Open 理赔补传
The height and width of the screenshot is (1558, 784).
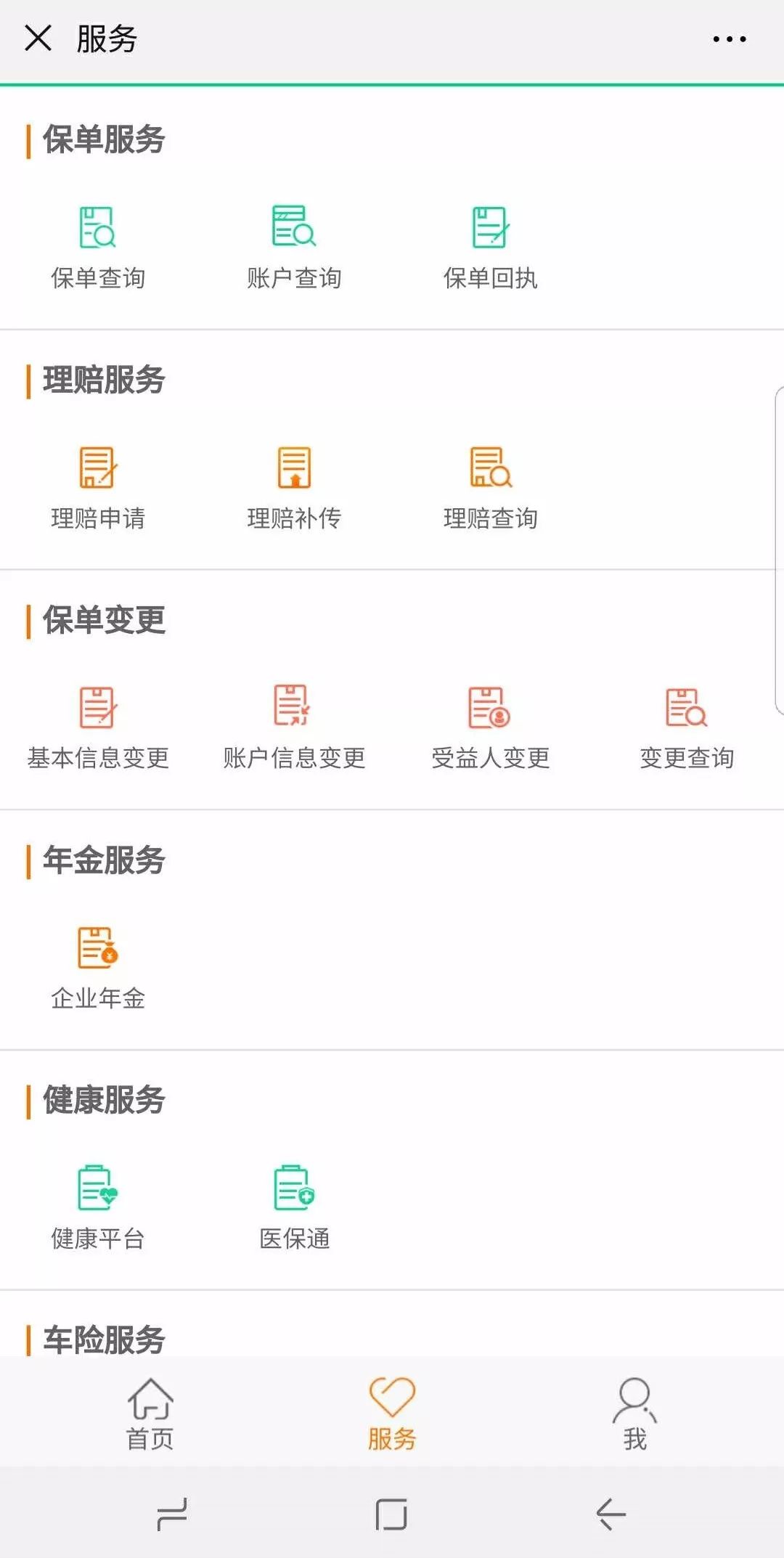(x=294, y=488)
